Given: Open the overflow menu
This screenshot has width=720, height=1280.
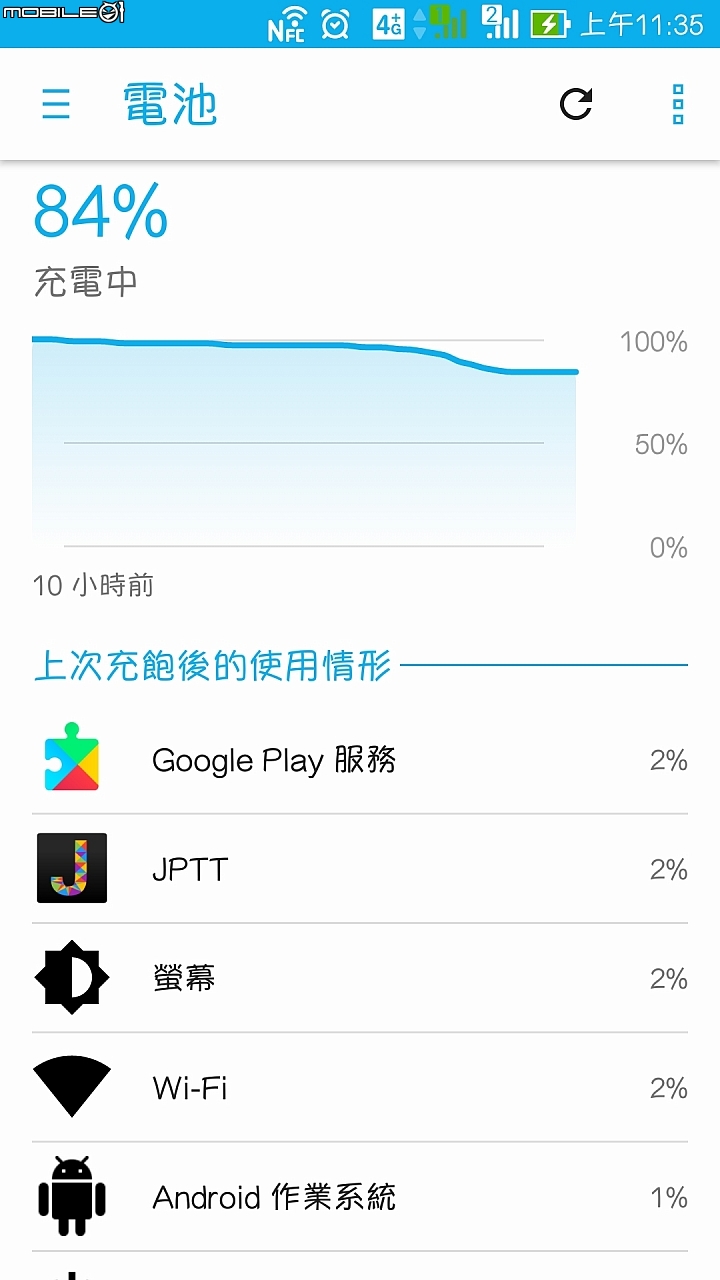Looking at the screenshot, I should pyautogui.click(x=678, y=104).
